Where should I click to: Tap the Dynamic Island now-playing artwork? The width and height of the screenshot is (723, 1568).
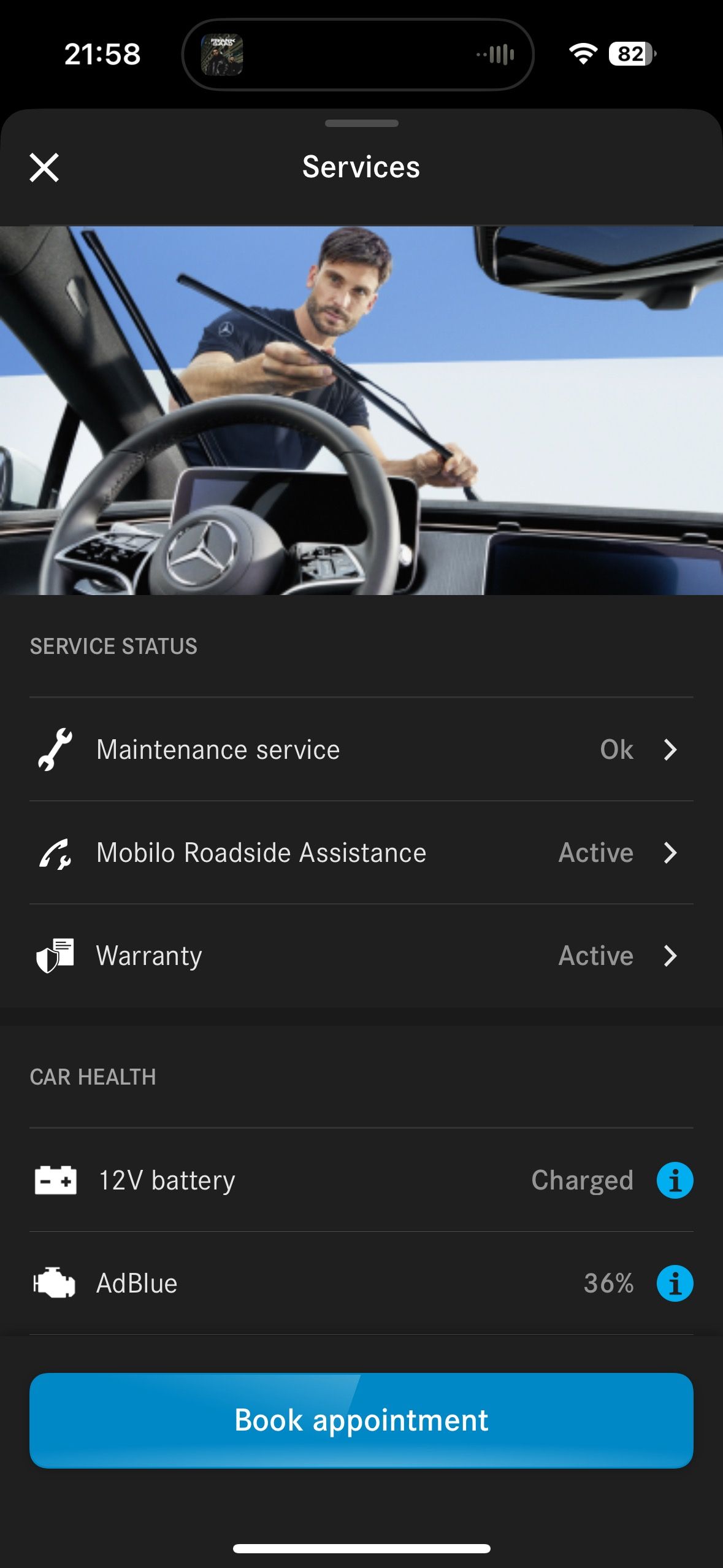[x=222, y=55]
